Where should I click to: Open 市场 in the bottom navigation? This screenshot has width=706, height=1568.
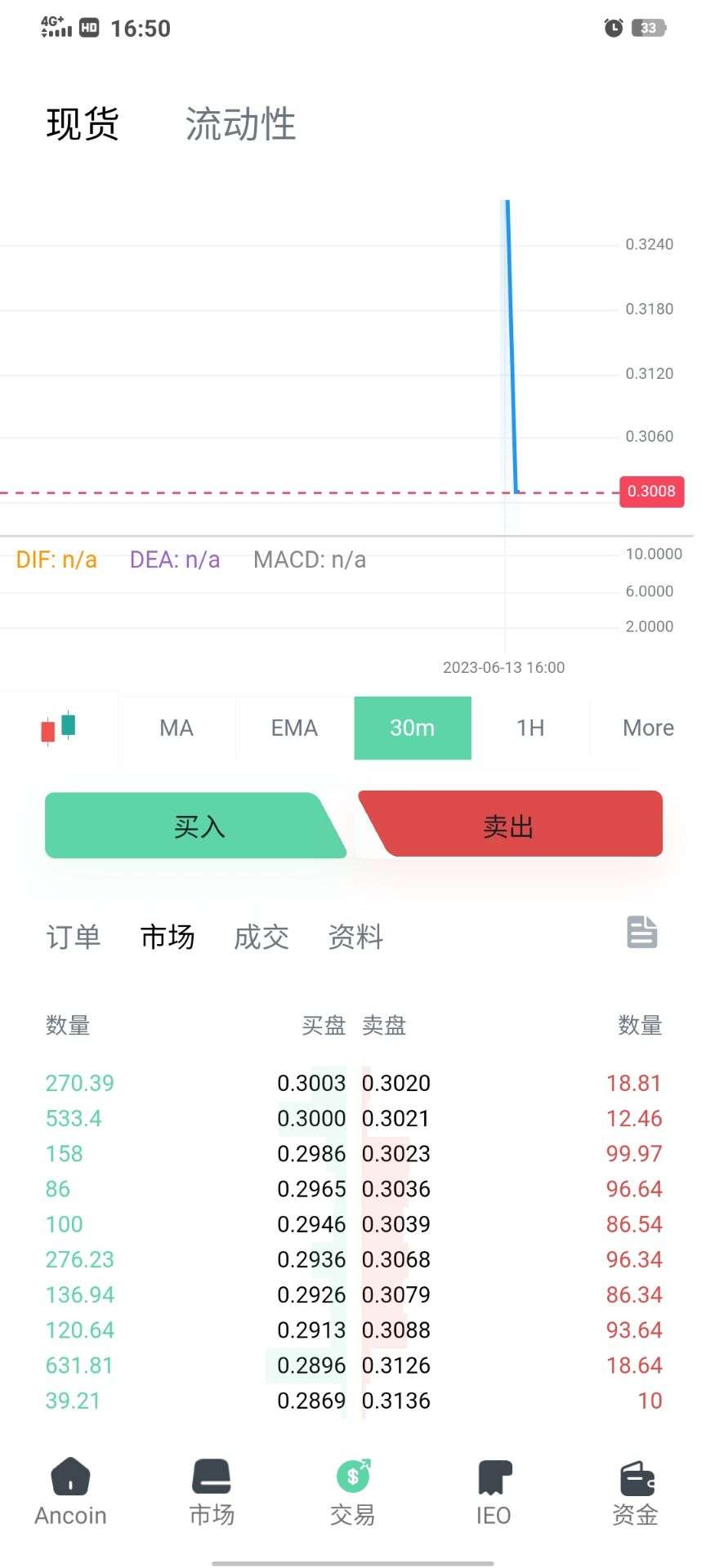click(x=212, y=1492)
